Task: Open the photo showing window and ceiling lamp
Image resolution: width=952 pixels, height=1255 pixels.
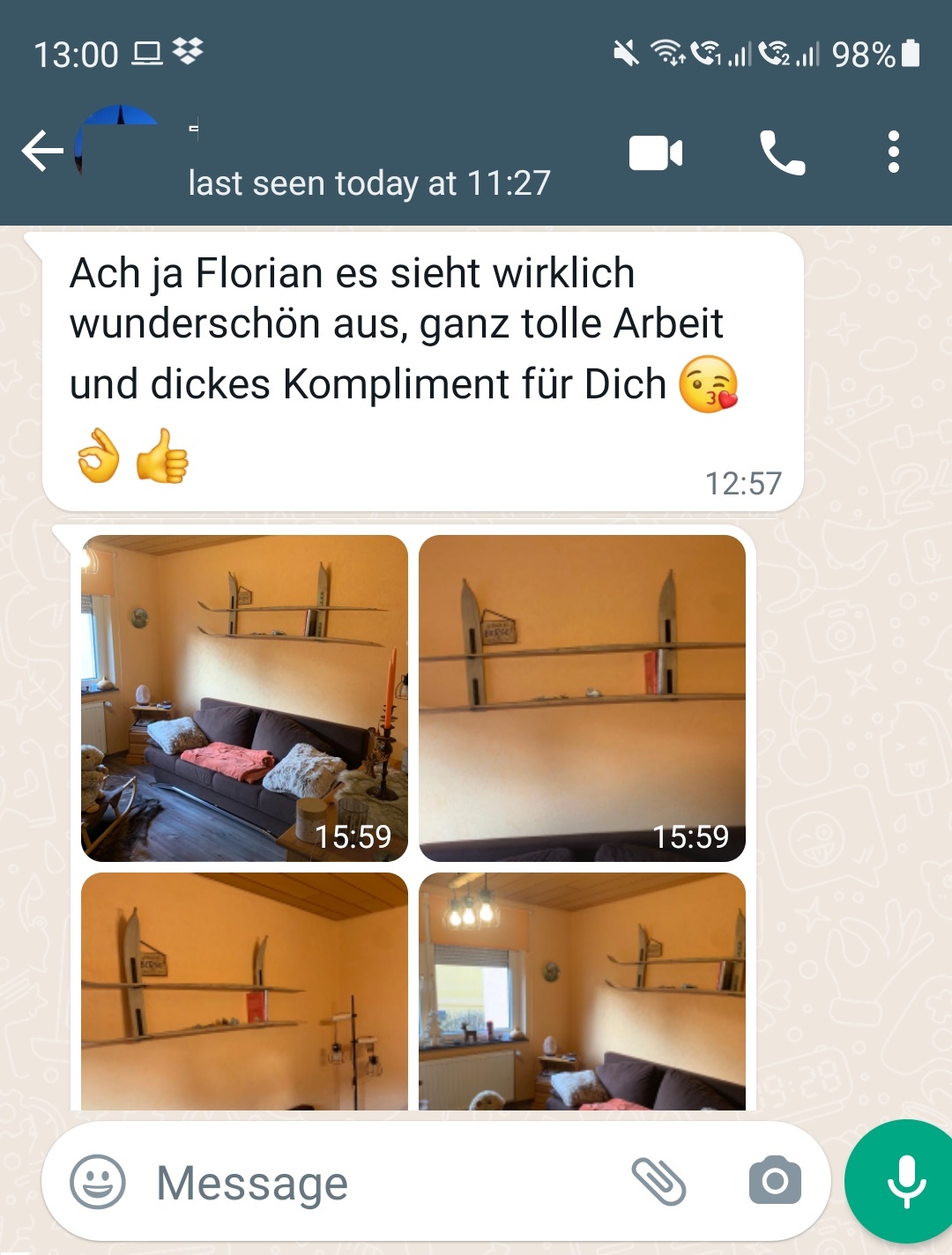Action: [x=582, y=991]
